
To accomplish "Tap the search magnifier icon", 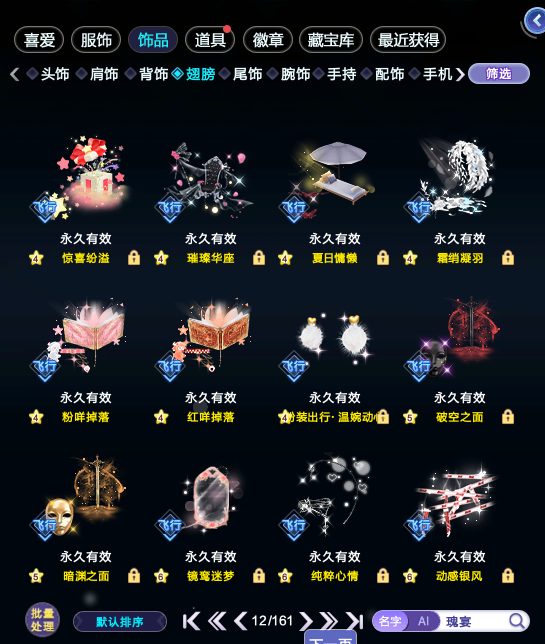I will pyautogui.click(x=517, y=621).
